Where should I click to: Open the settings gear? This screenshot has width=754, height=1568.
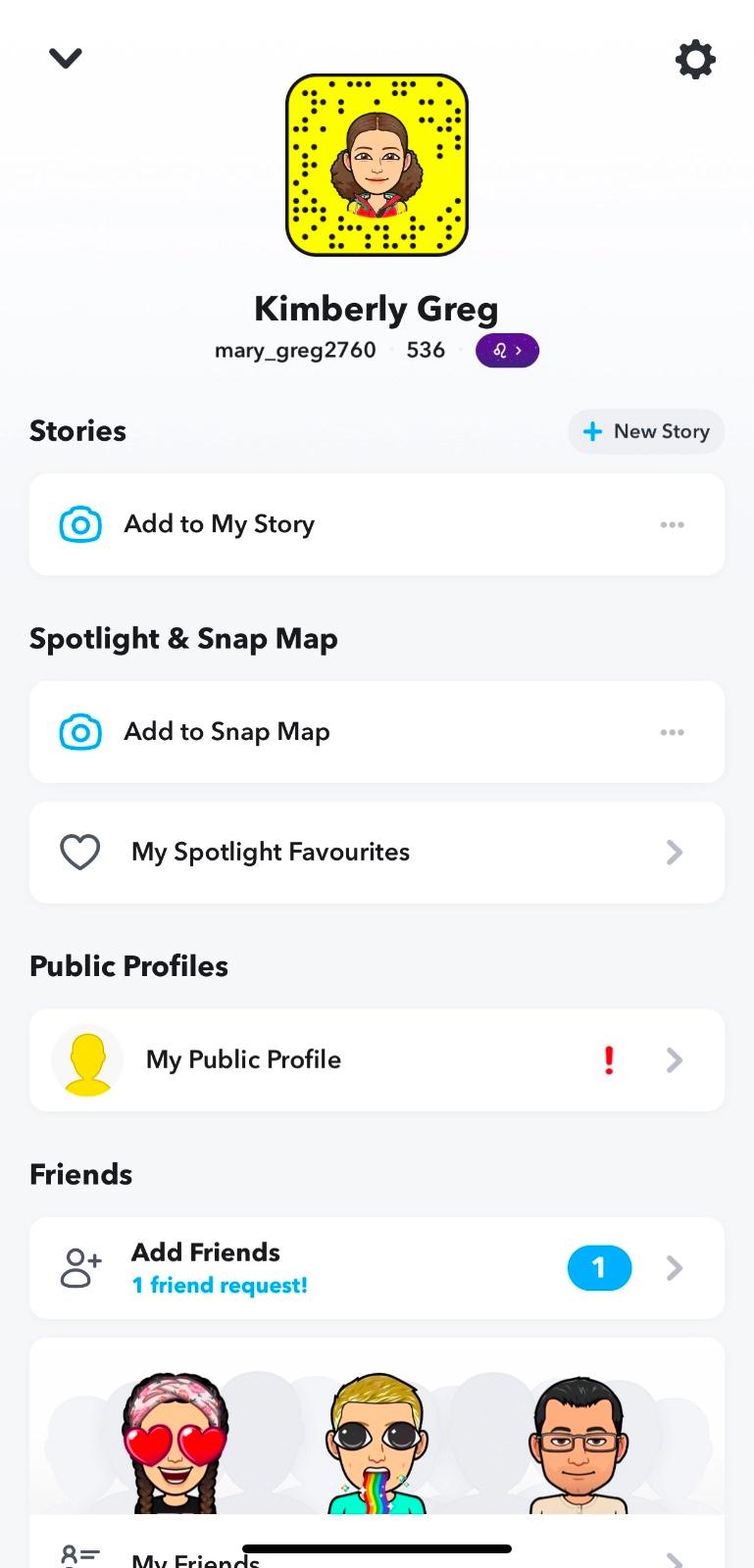(695, 60)
